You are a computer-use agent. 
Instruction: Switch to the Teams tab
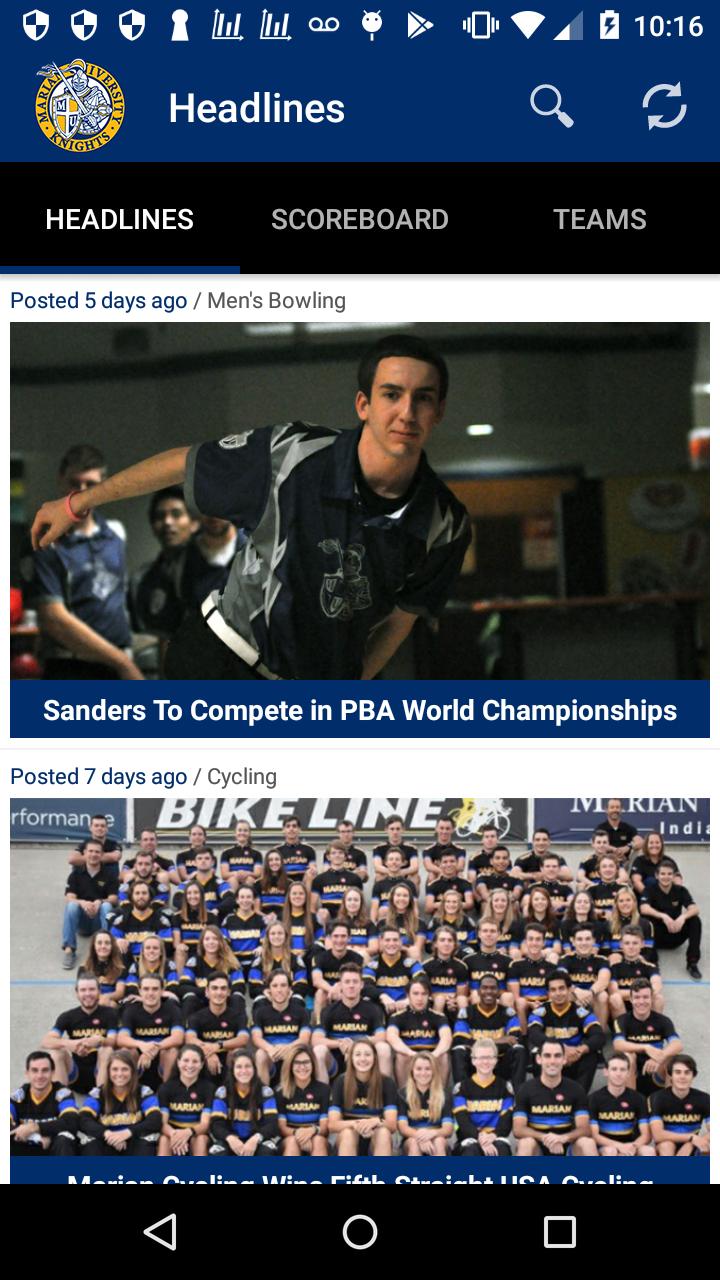pos(600,220)
